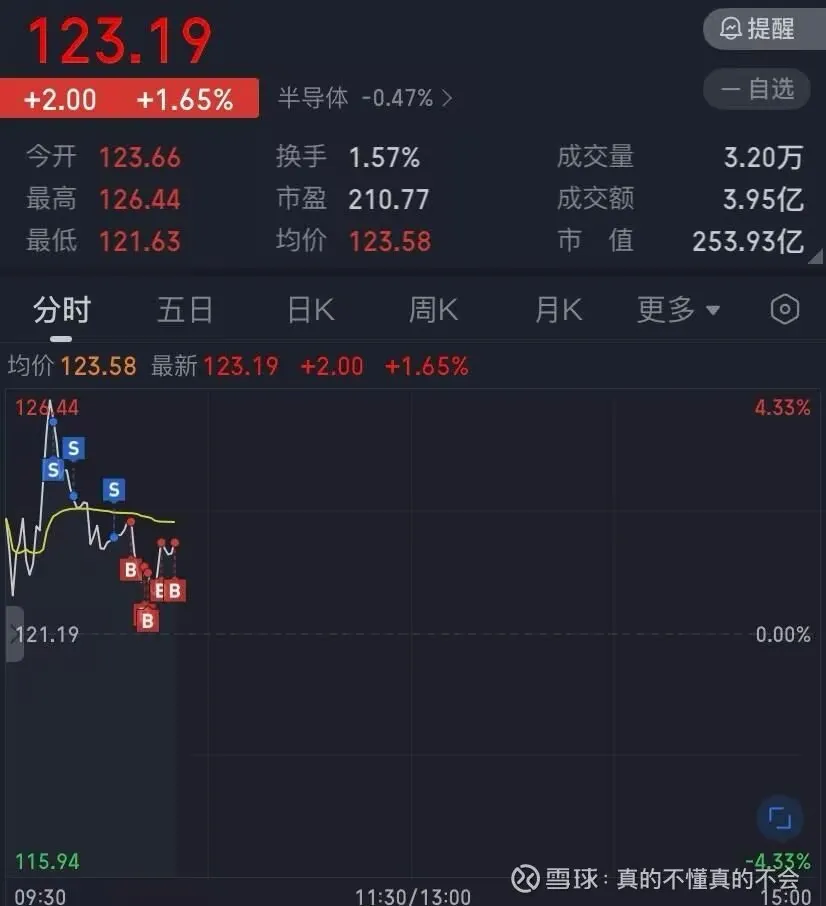Expand the side panel arrow on the chart

(x=14, y=634)
